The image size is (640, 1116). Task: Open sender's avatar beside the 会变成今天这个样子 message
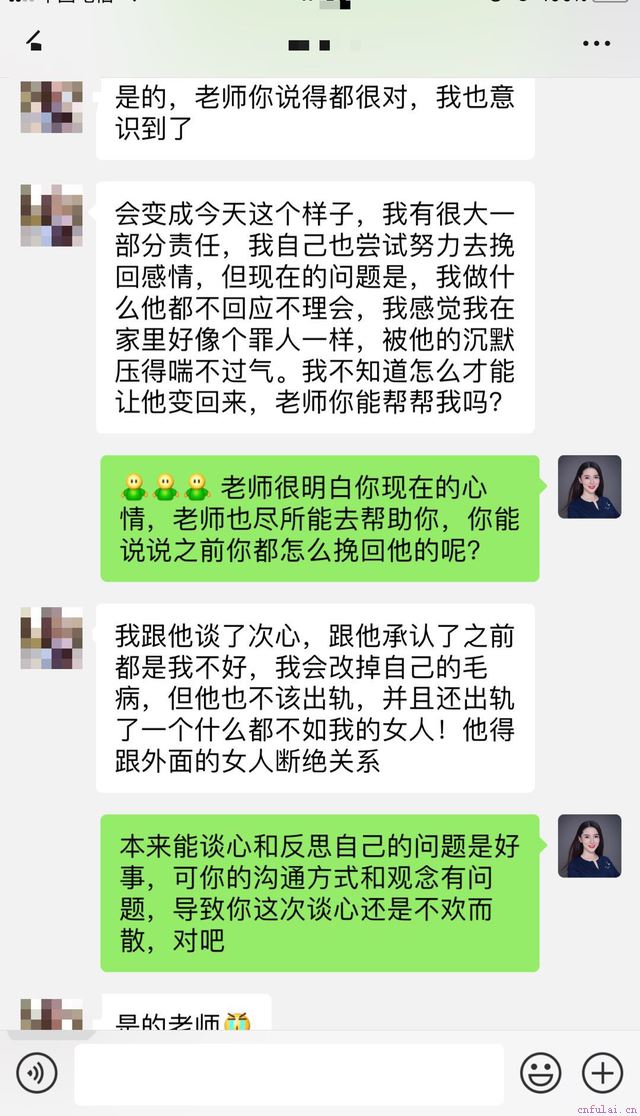(x=52, y=215)
